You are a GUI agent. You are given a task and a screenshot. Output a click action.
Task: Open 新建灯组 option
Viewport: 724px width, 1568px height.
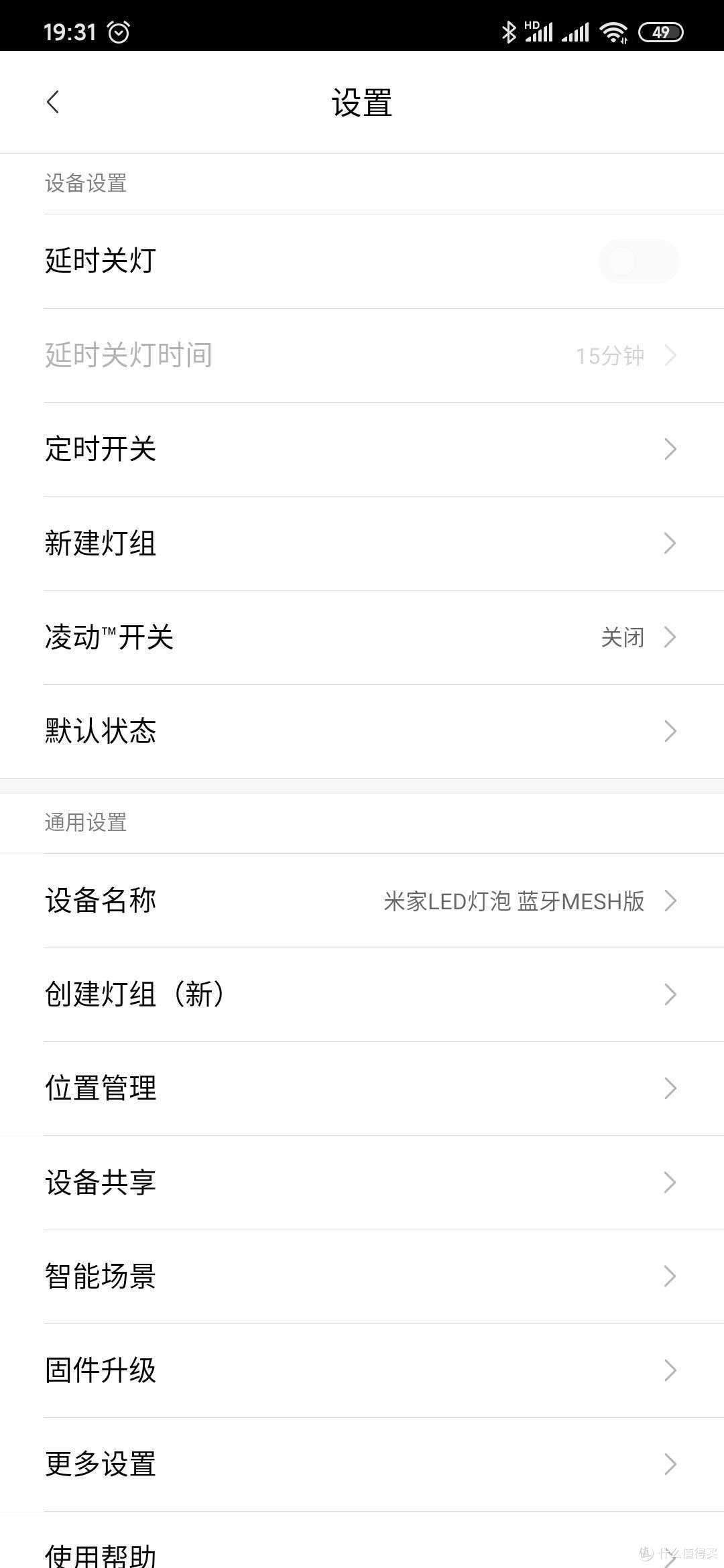pyautogui.click(x=362, y=543)
